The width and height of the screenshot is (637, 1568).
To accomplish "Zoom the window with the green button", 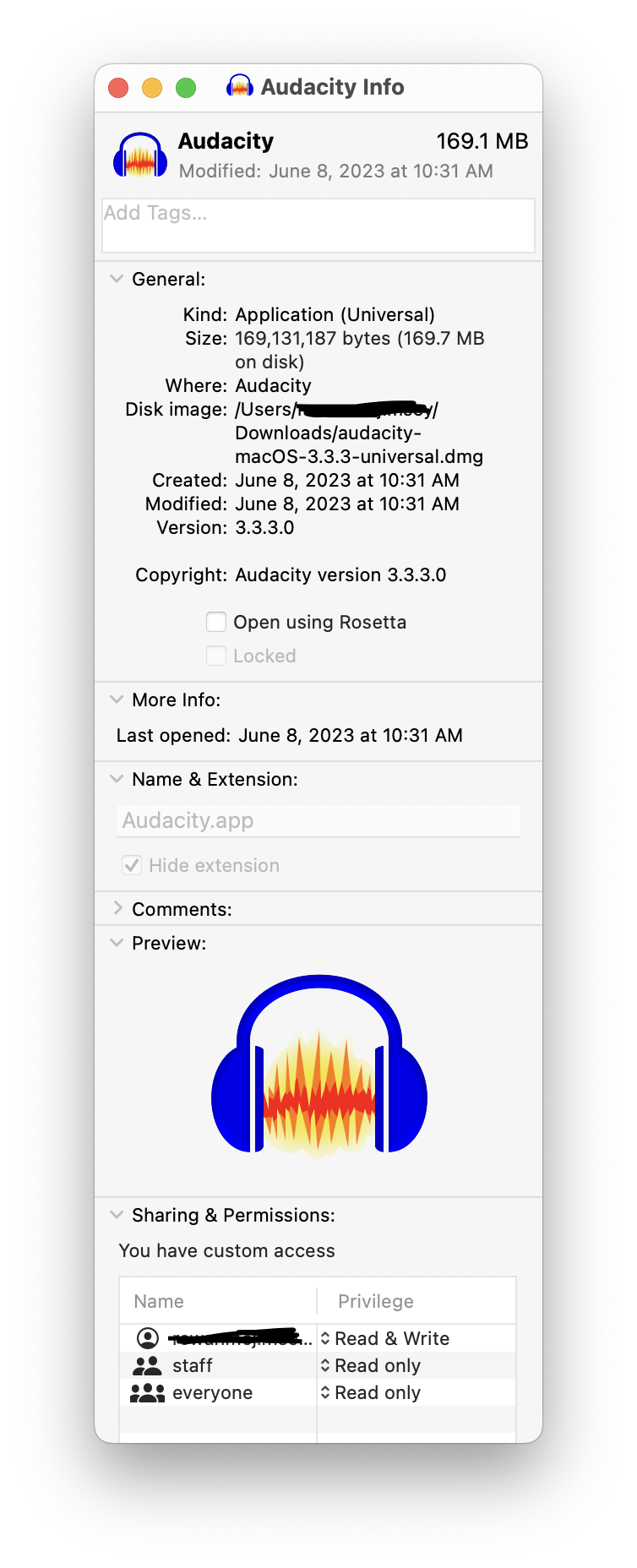I will click(x=186, y=88).
